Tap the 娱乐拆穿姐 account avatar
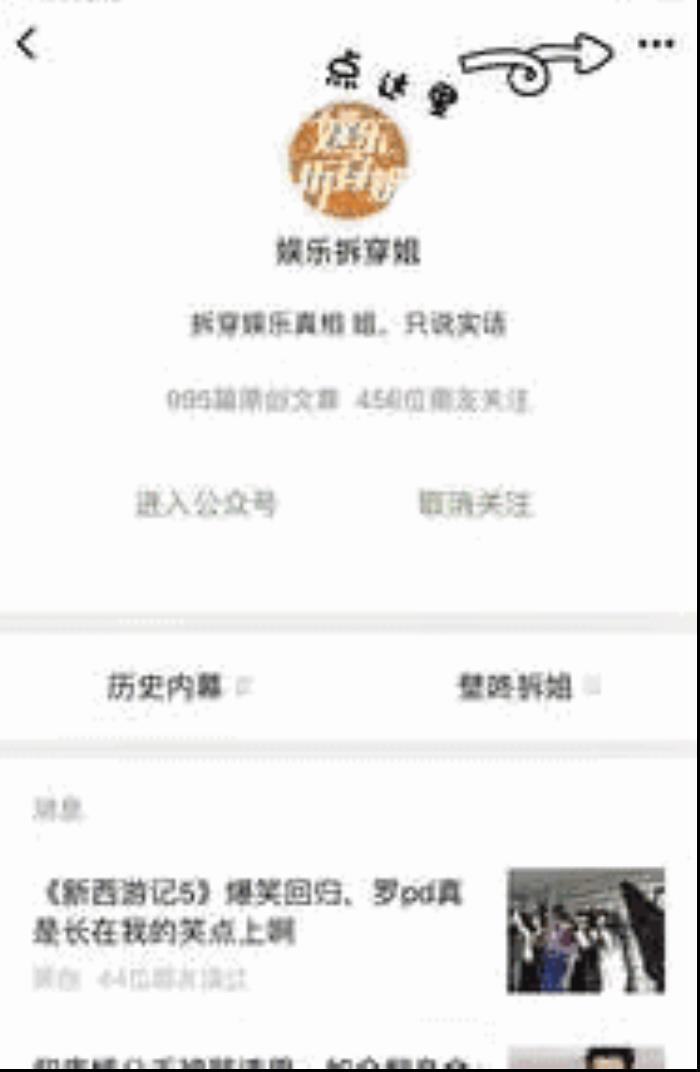This screenshot has width=700, height=1072. 348,161
